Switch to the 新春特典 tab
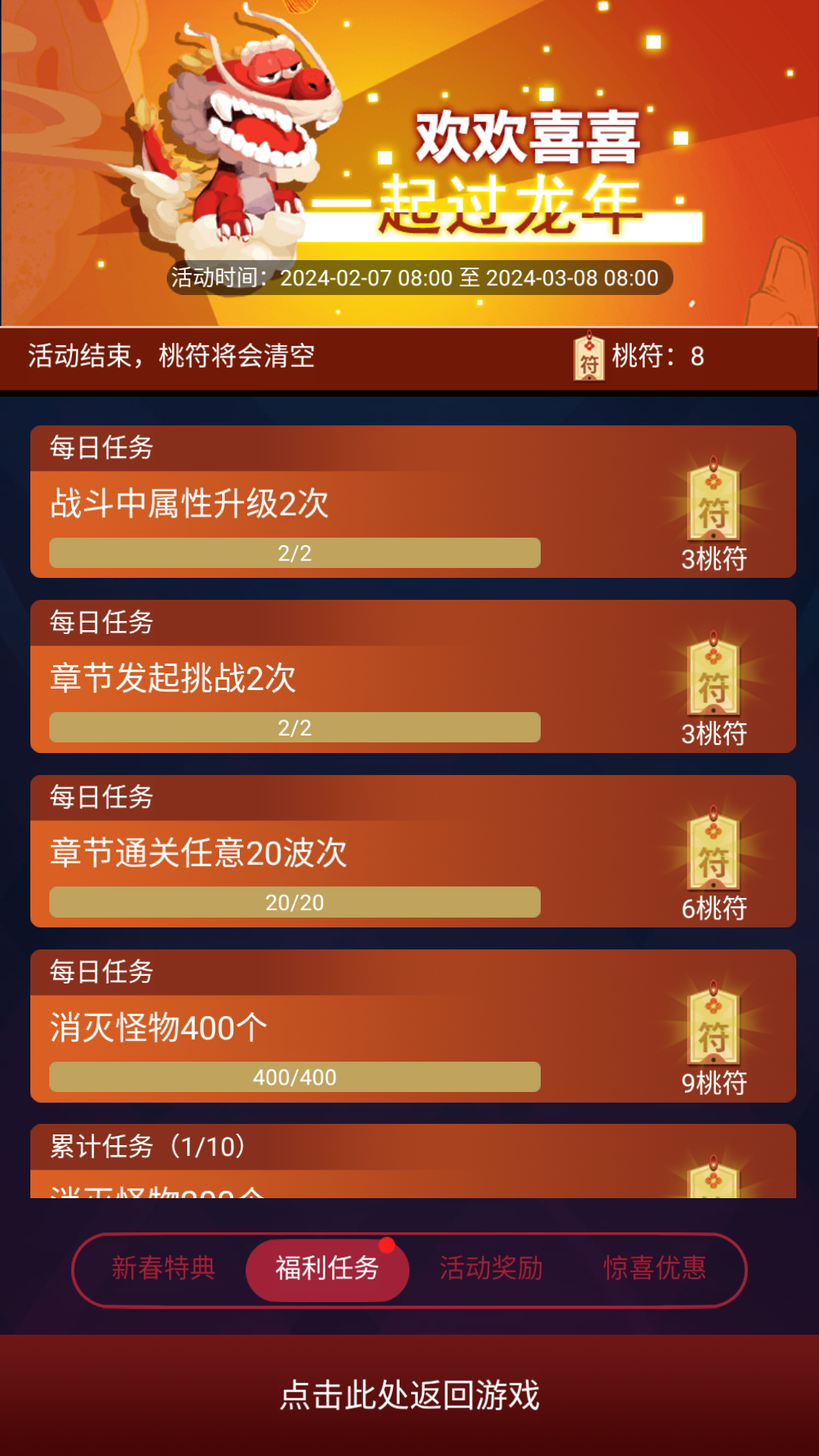The width and height of the screenshot is (819, 1456). (x=164, y=1268)
